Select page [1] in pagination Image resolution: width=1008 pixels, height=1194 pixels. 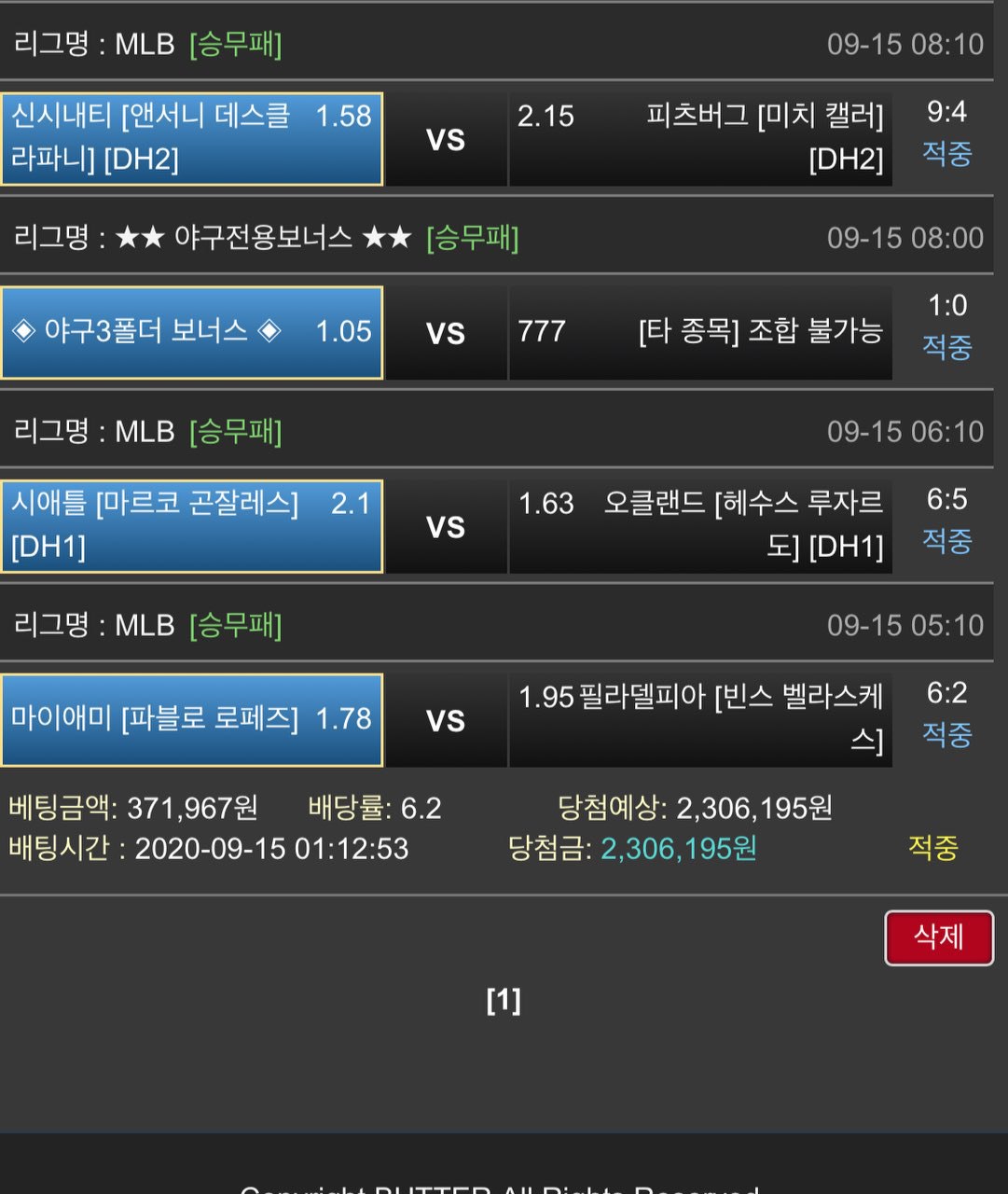[504, 1001]
